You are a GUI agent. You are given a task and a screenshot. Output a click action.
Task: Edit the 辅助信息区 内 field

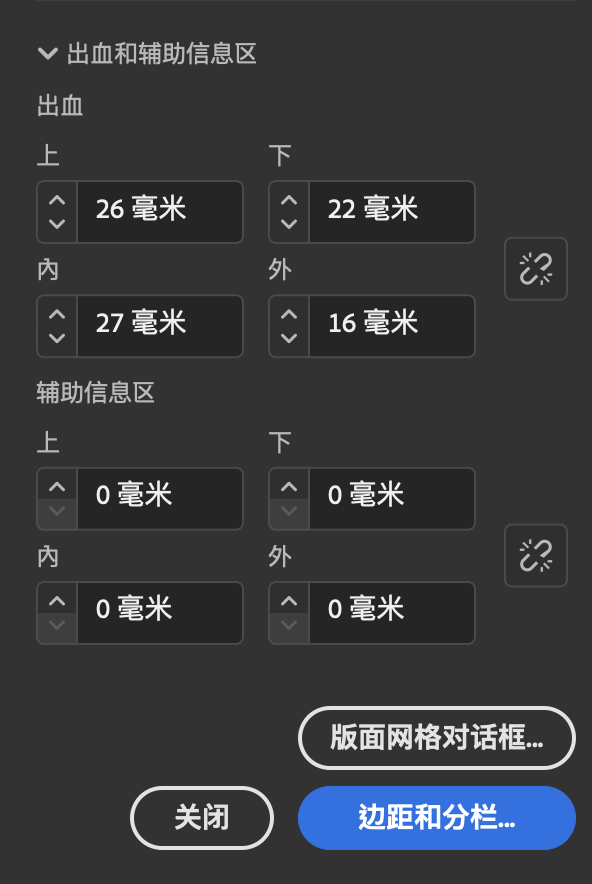pos(160,612)
